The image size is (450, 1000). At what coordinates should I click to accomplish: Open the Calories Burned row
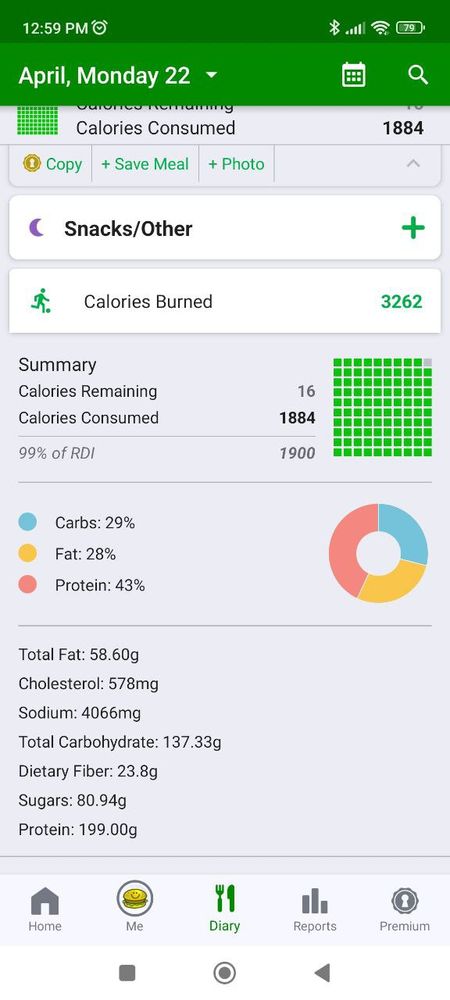coord(225,301)
